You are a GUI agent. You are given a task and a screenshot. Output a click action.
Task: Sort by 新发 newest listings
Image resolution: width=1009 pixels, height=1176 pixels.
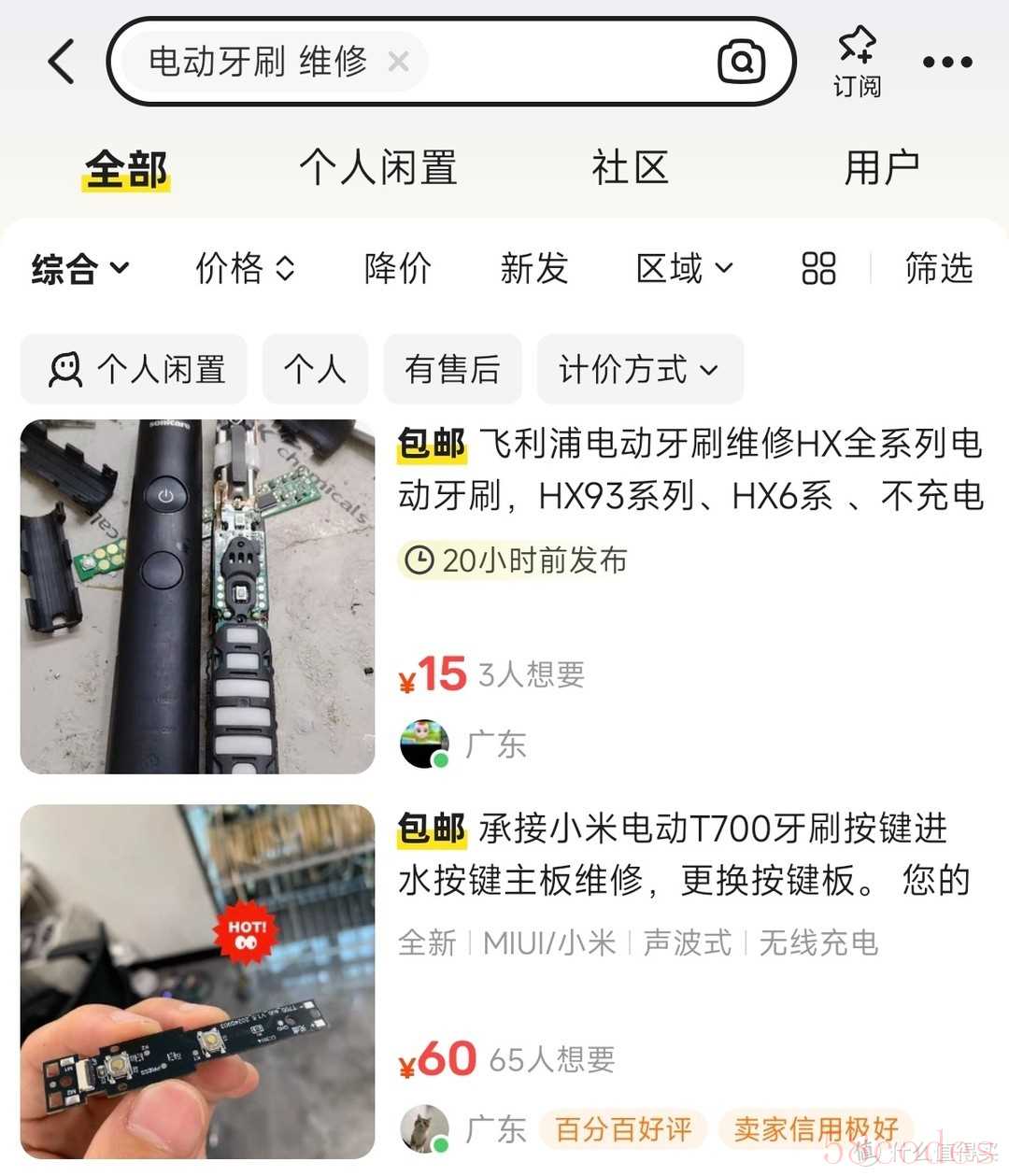coord(533,269)
